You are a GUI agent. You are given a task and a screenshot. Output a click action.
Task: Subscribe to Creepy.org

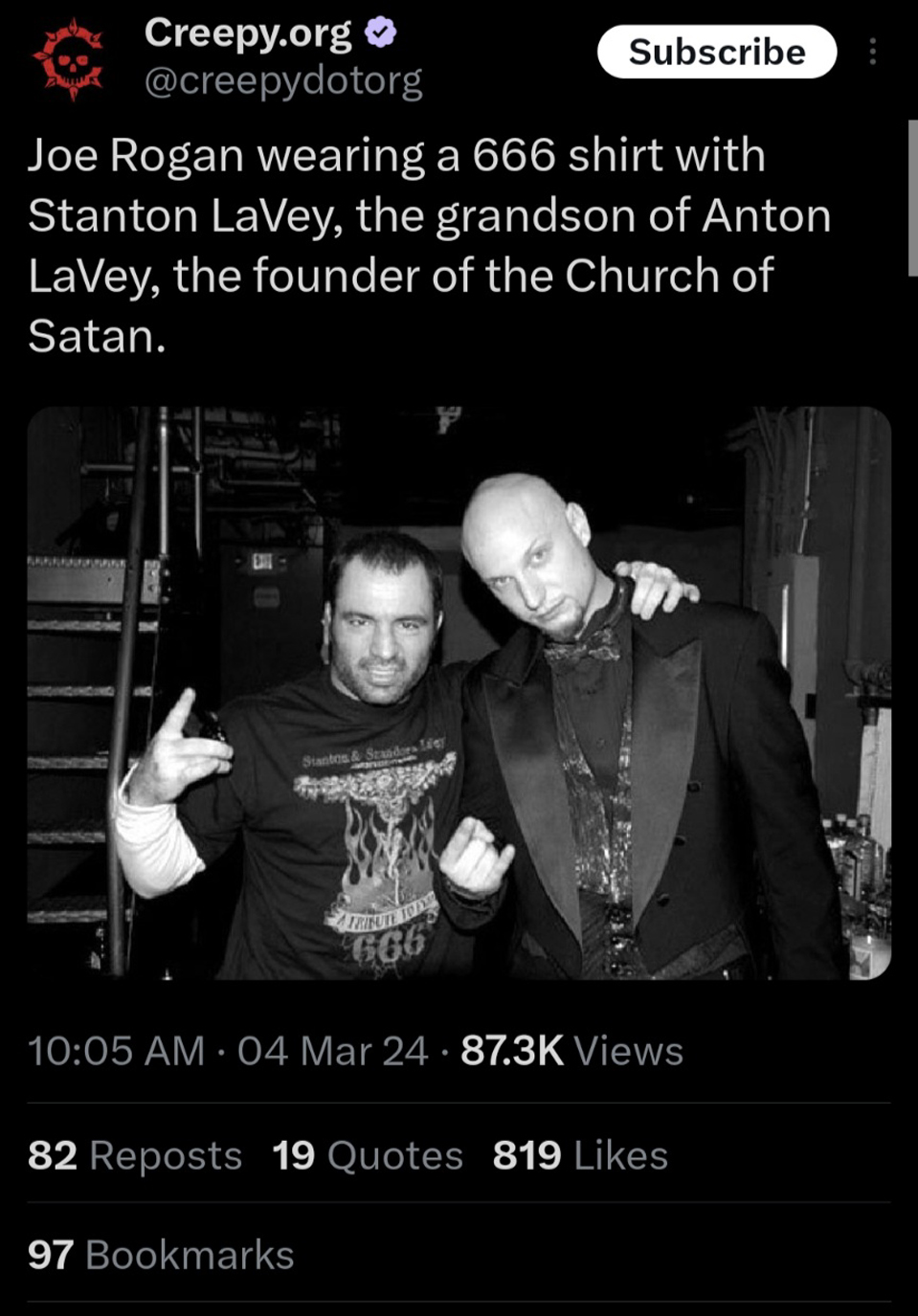click(x=716, y=52)
